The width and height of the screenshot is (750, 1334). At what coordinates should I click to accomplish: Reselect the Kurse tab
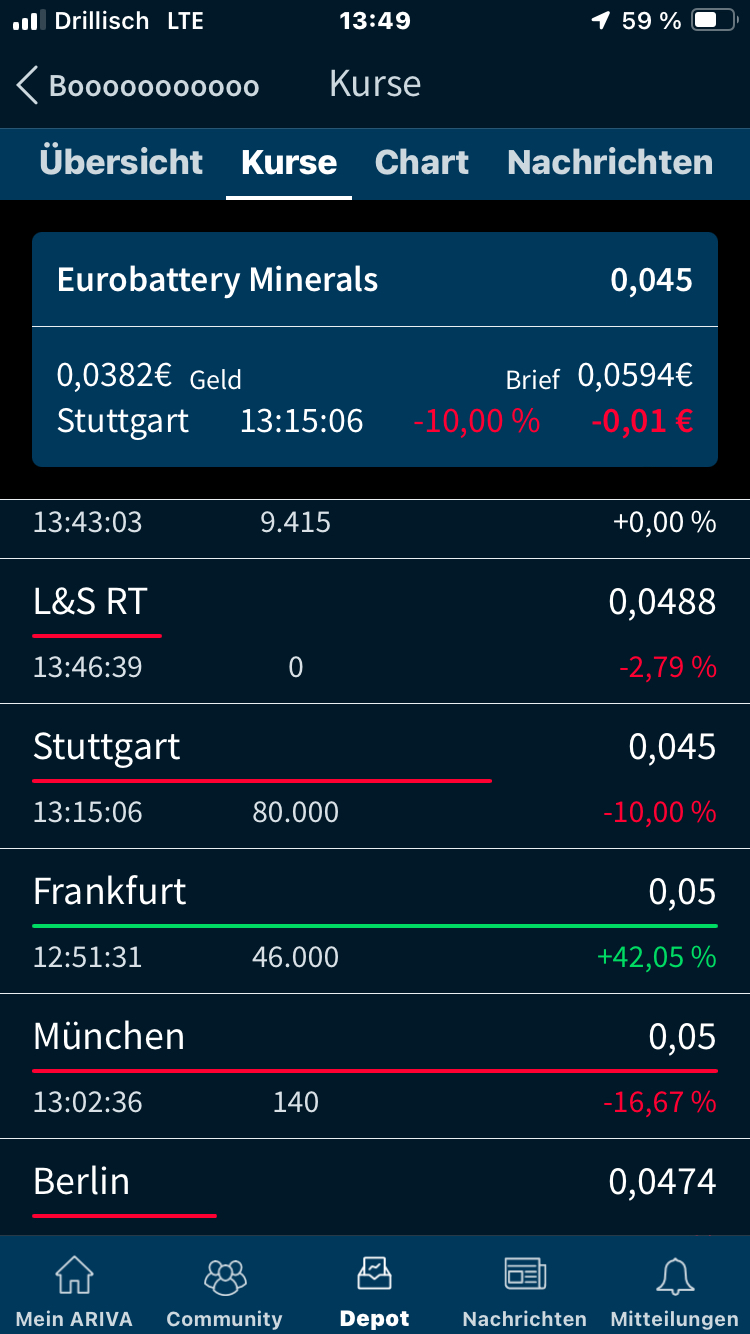[x=288, y=162]
